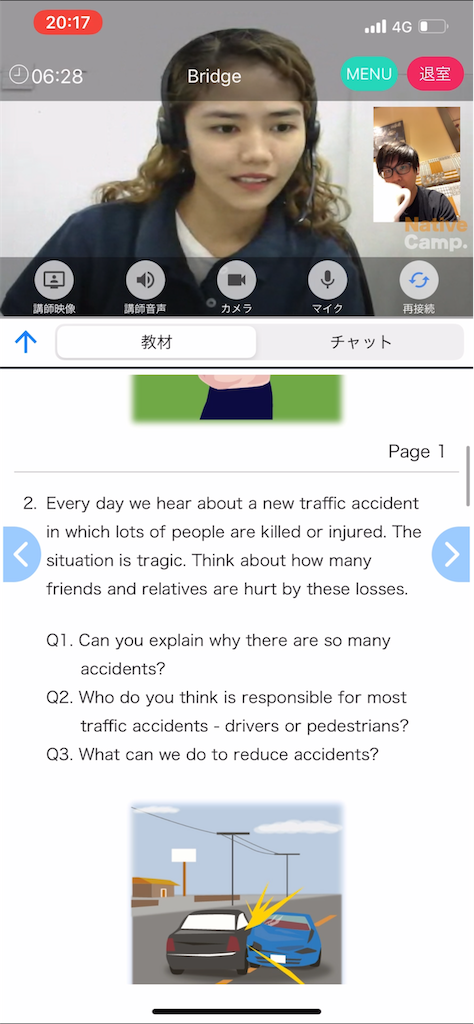This screenshot has height=1024, width=474.
Task: Select the 教材 tab
Action: click(157, 342)
